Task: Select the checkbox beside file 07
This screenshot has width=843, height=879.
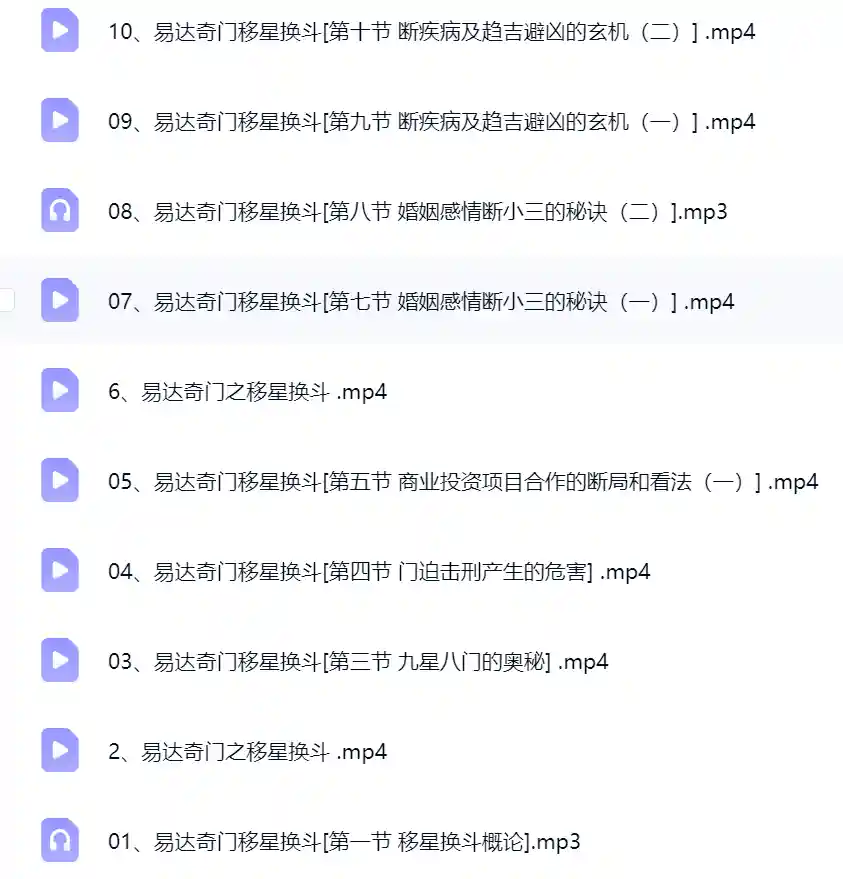Action: [x=6, y=300]
